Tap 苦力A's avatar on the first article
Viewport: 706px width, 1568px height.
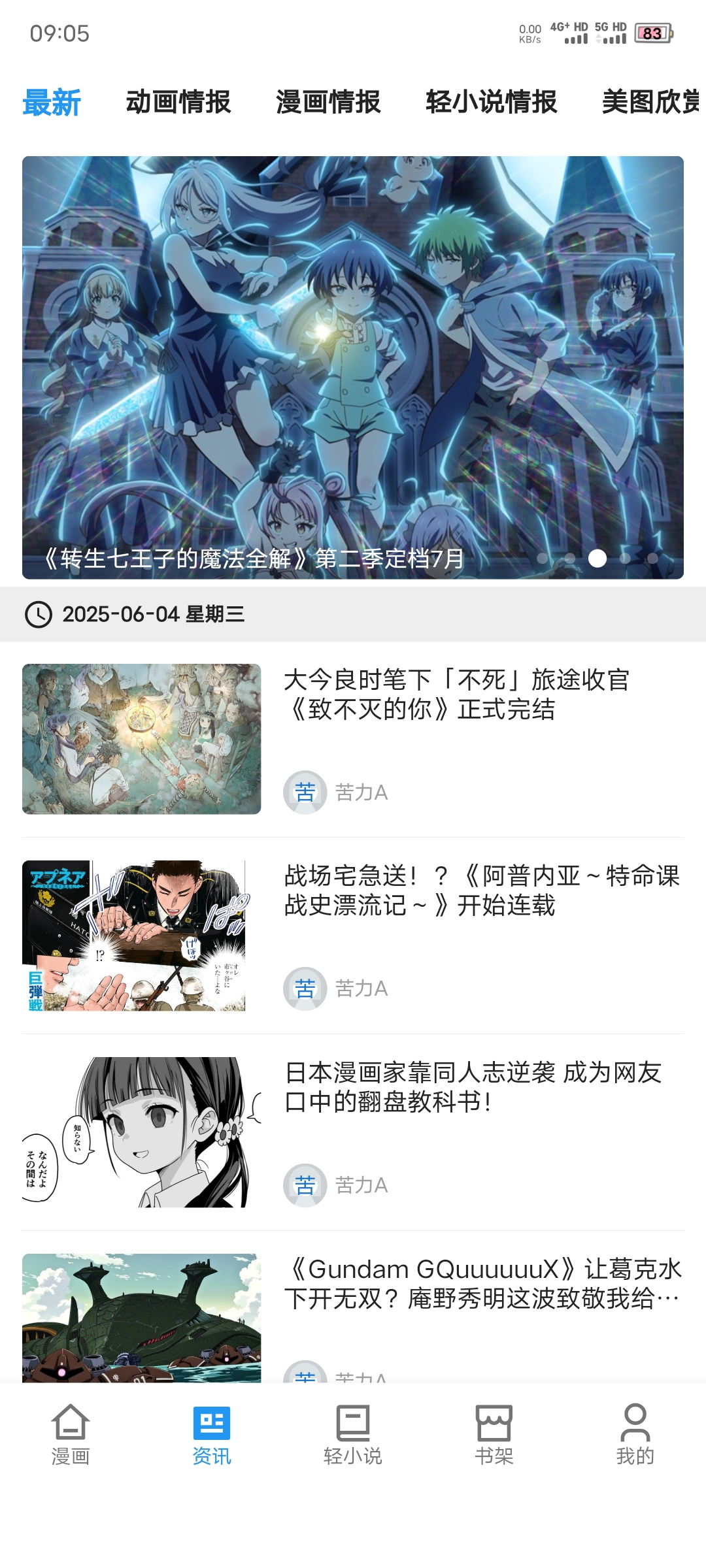[x=305, y=792]
